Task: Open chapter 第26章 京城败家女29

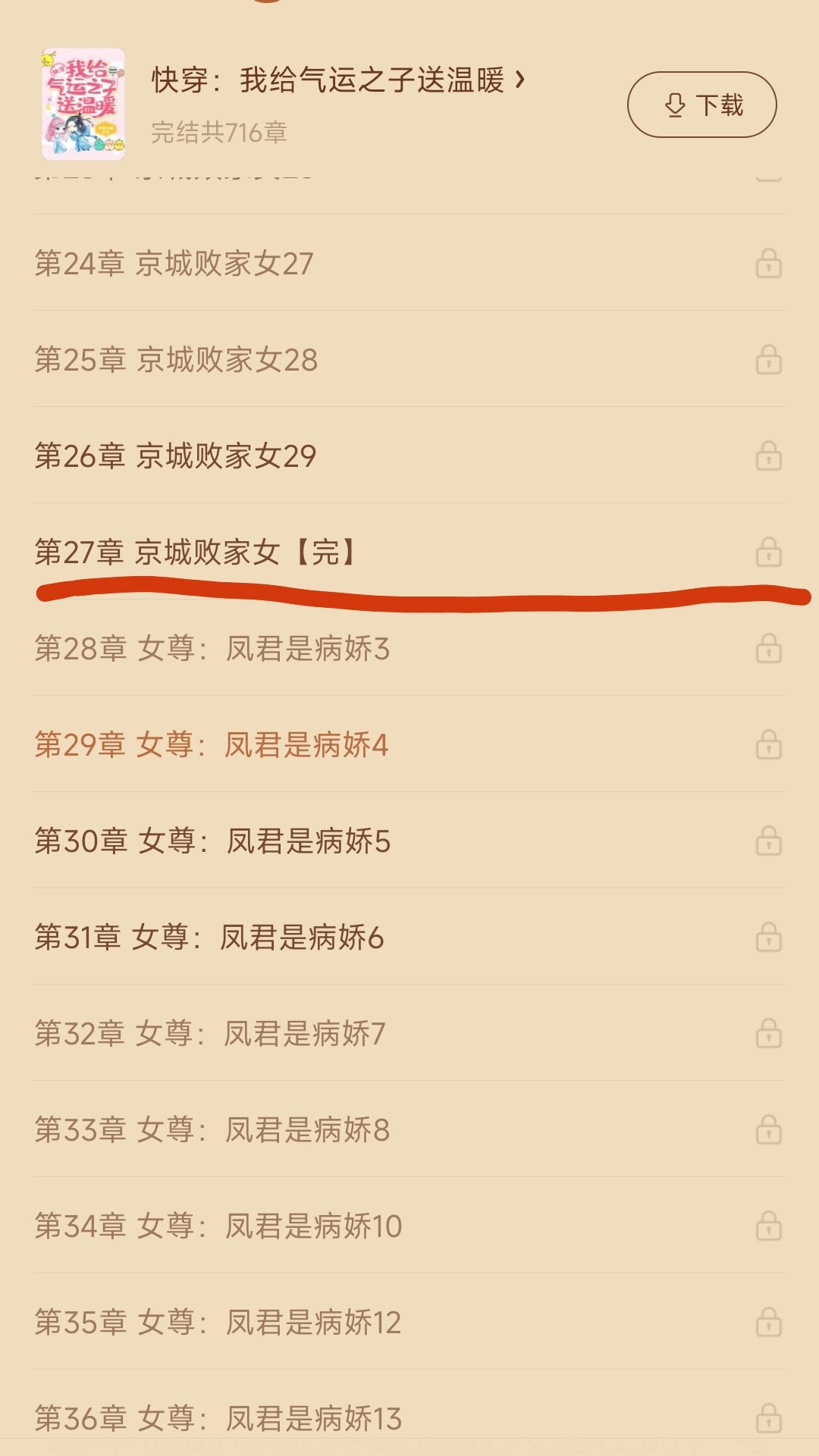Action: point(175,456)
